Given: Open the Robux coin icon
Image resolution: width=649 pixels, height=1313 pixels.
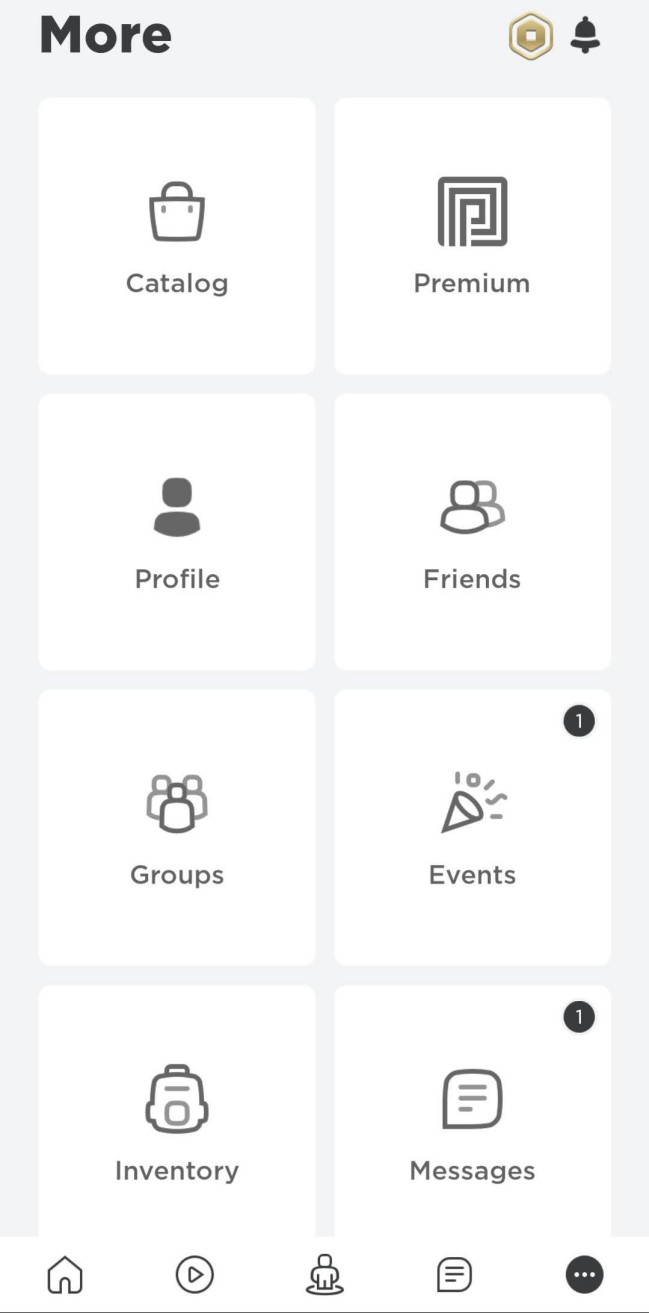Looking at the screenshot, I should click(530, 37).
